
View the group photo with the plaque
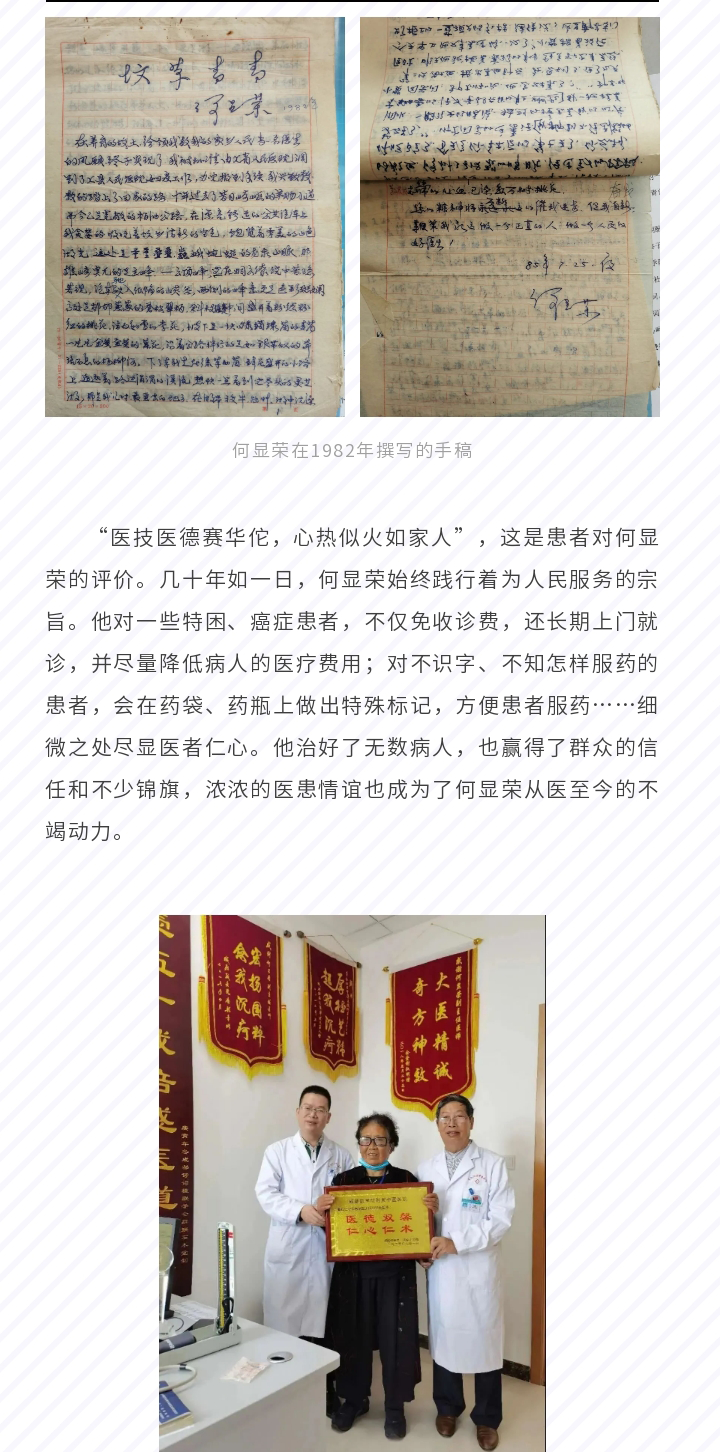coord(352,1182)
